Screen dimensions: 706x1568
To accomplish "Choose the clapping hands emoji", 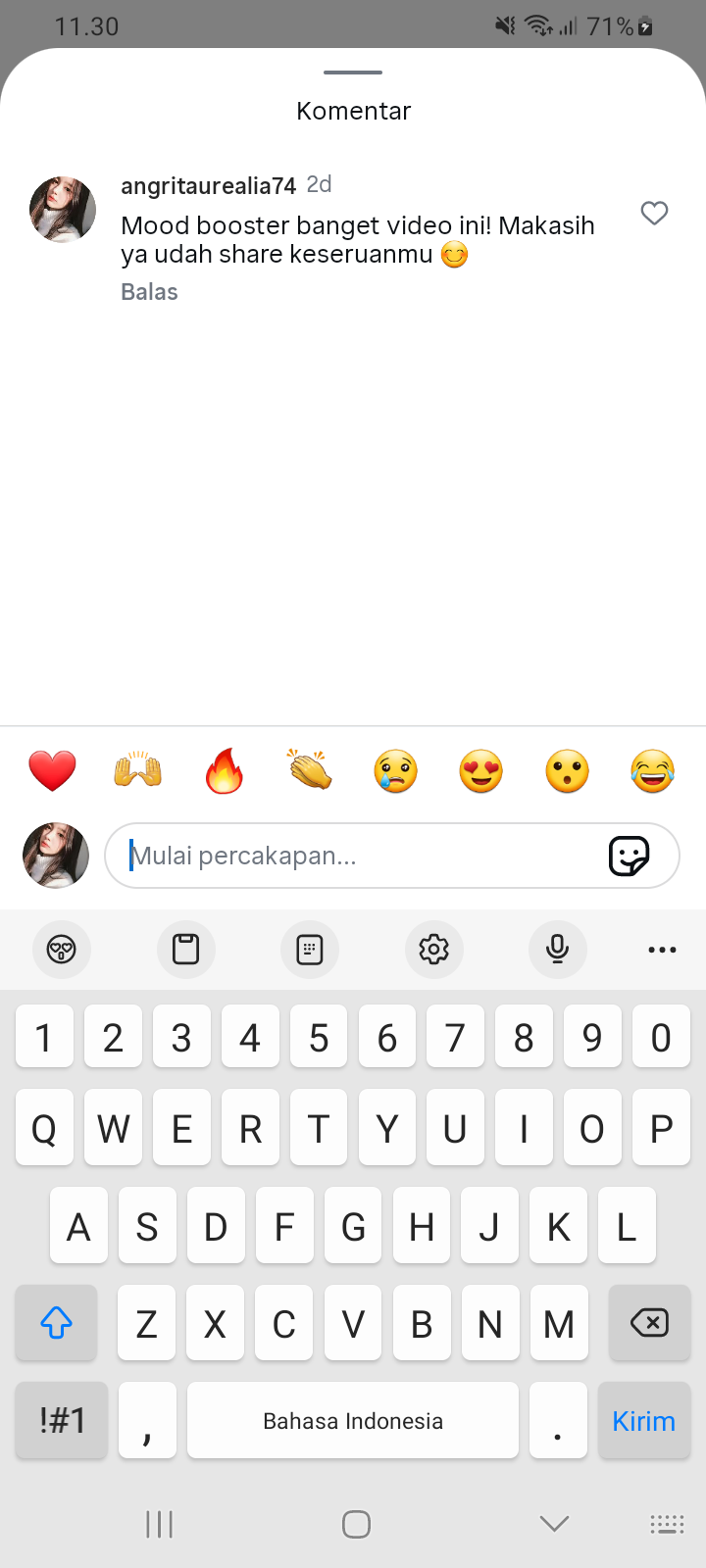I will (310, 771).
